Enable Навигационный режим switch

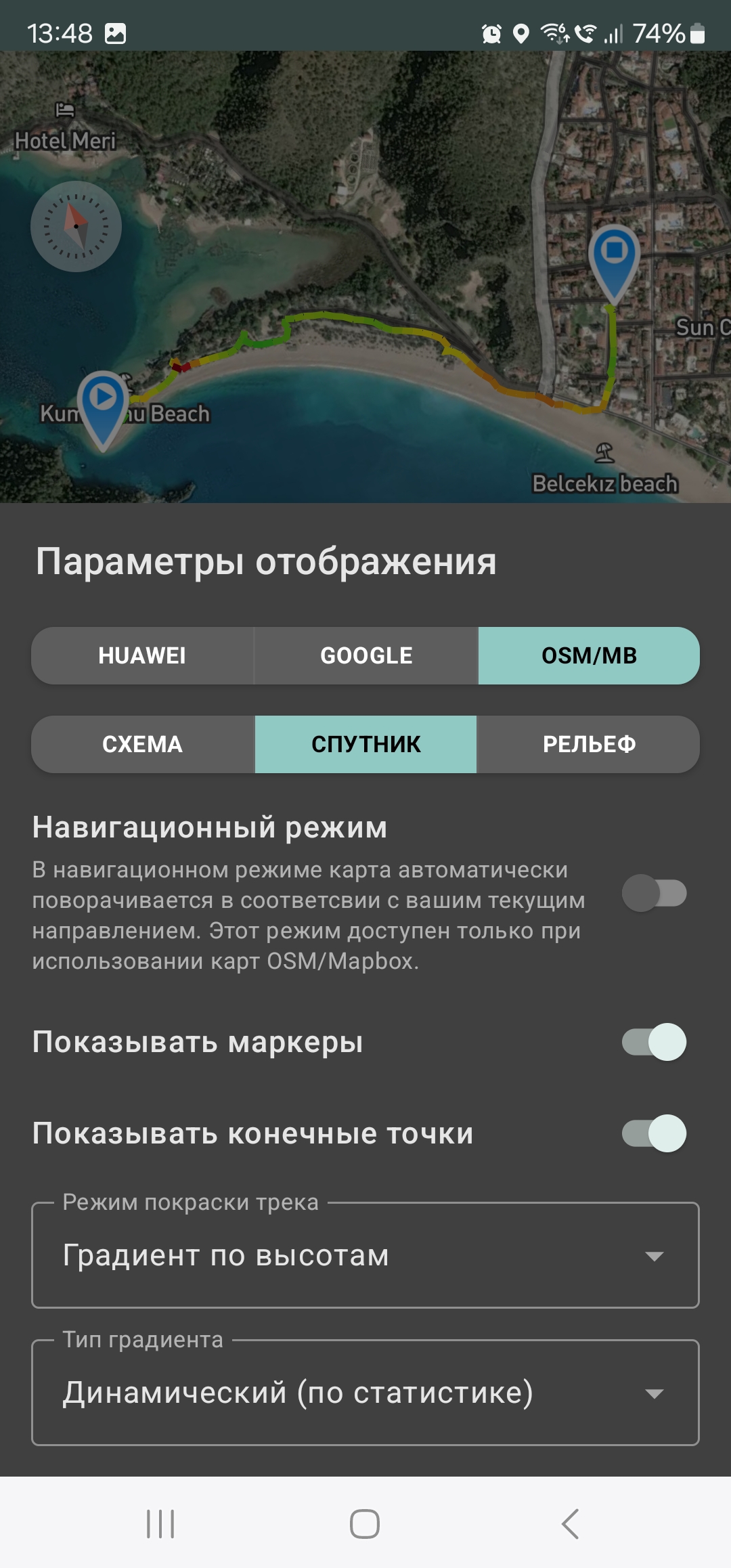coord(654,893)
